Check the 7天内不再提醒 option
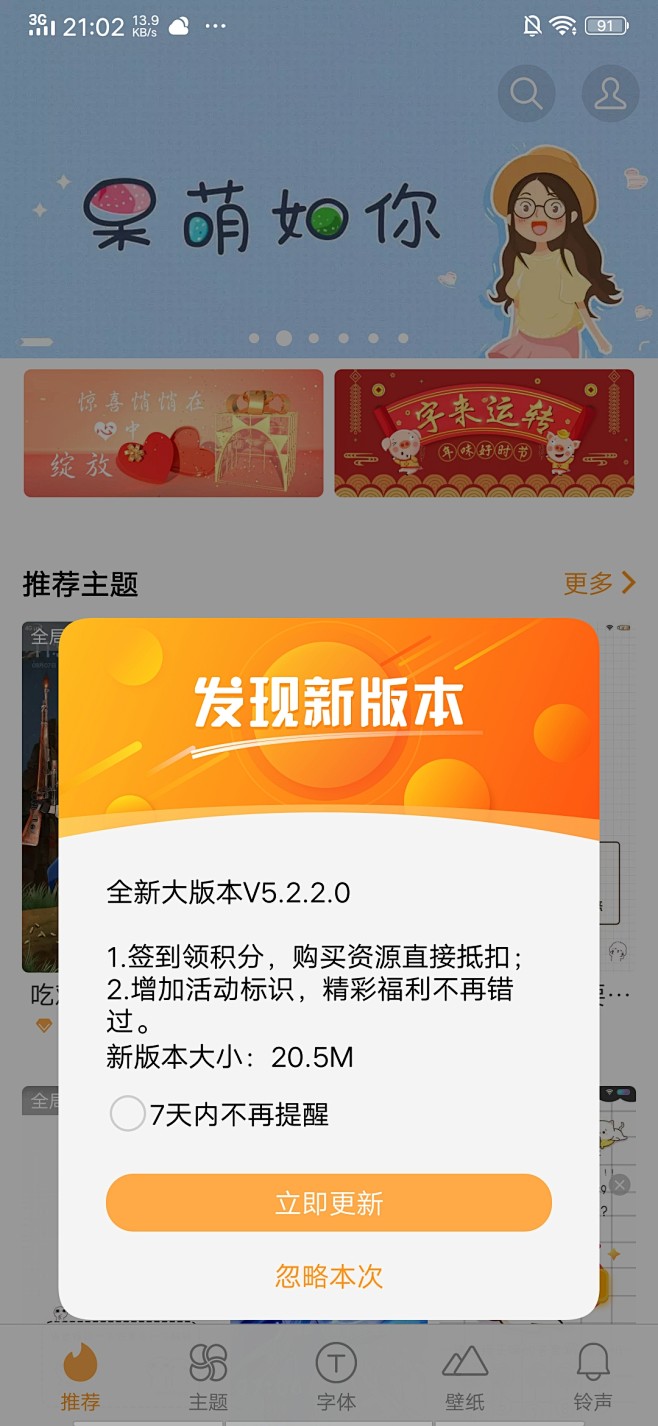Image resolution: width=658 pixels, height=1426 pixels. [x=128, y=1114]
